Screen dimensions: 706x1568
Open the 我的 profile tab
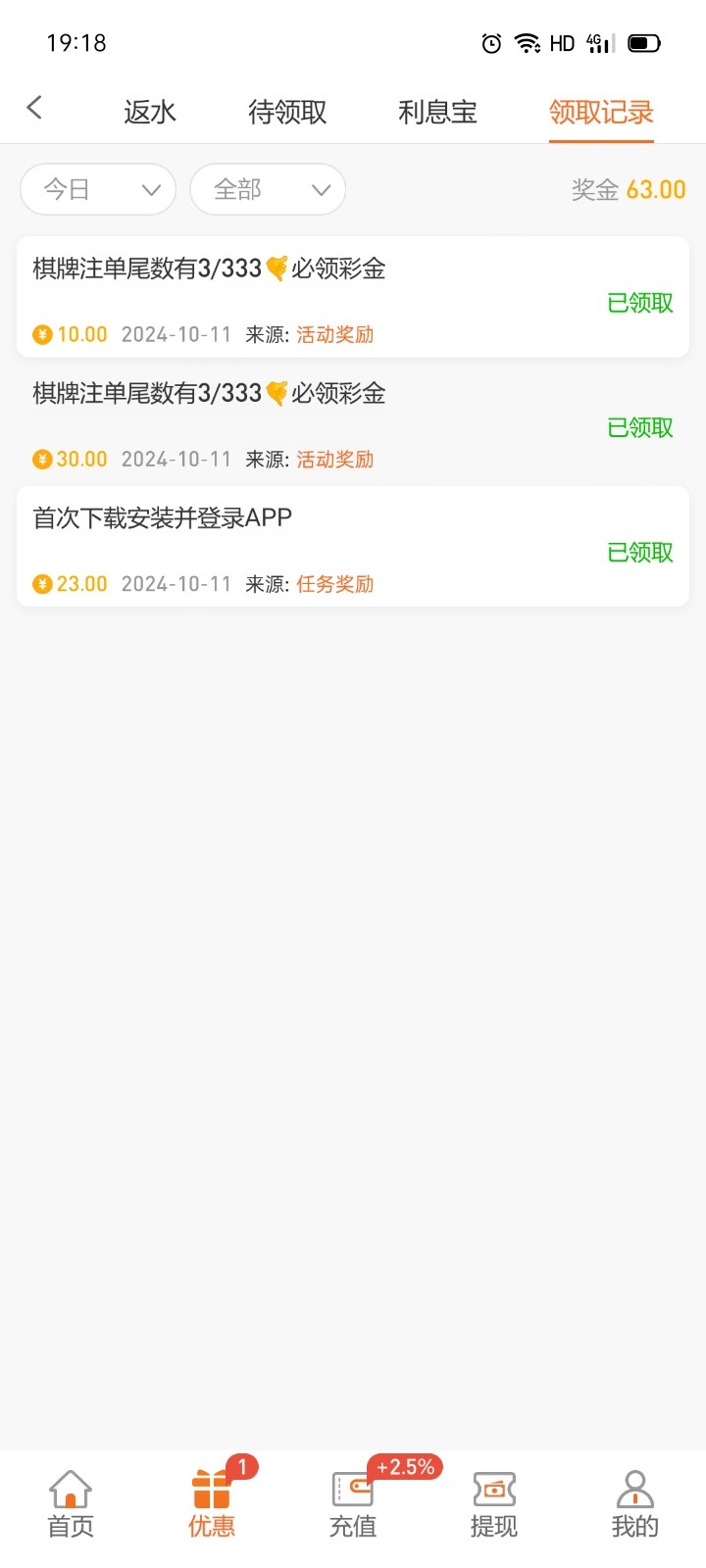[x=634, y=1503]
